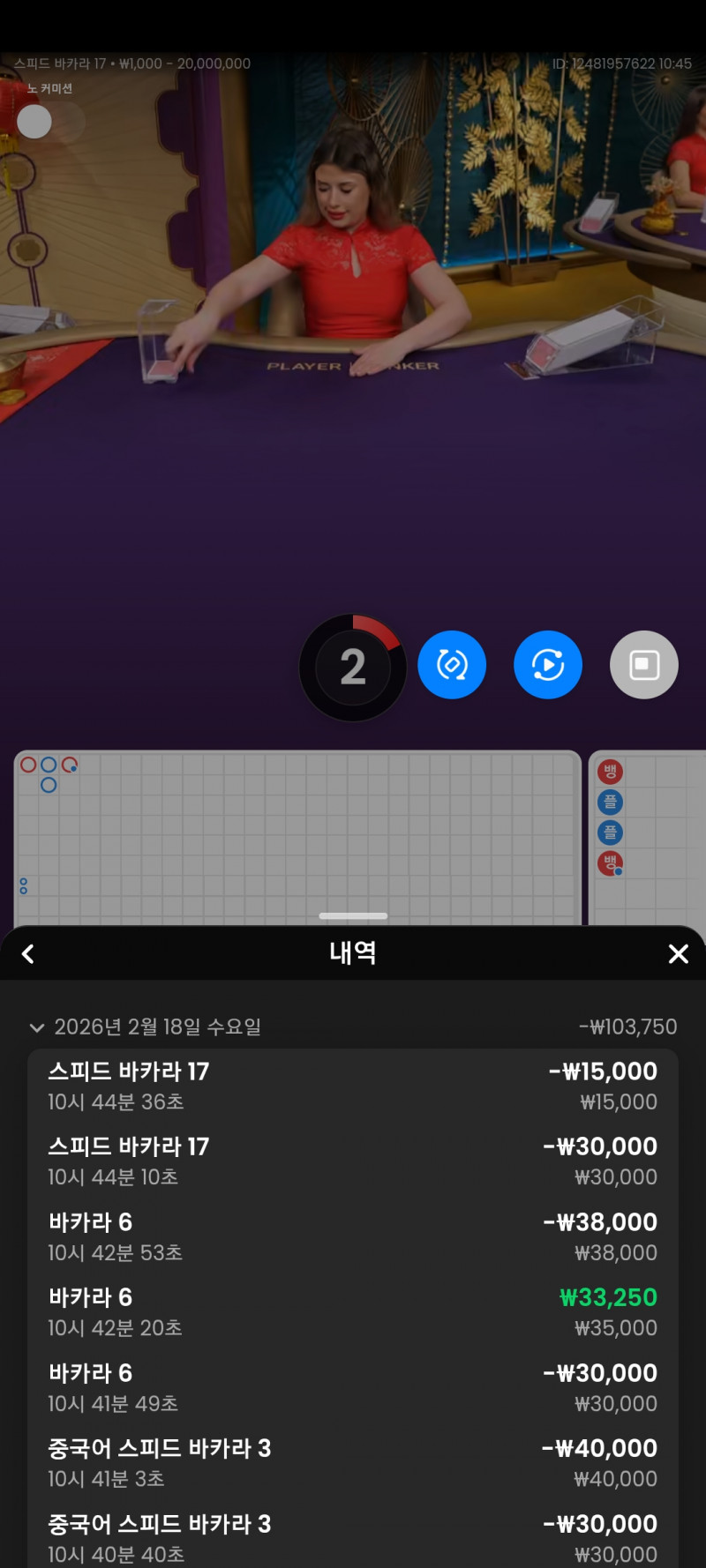Open the 중국어 스피드 바카라 3 entry at 10시 40분 40초
The image size is (706, 1568).
(353, 1537)
